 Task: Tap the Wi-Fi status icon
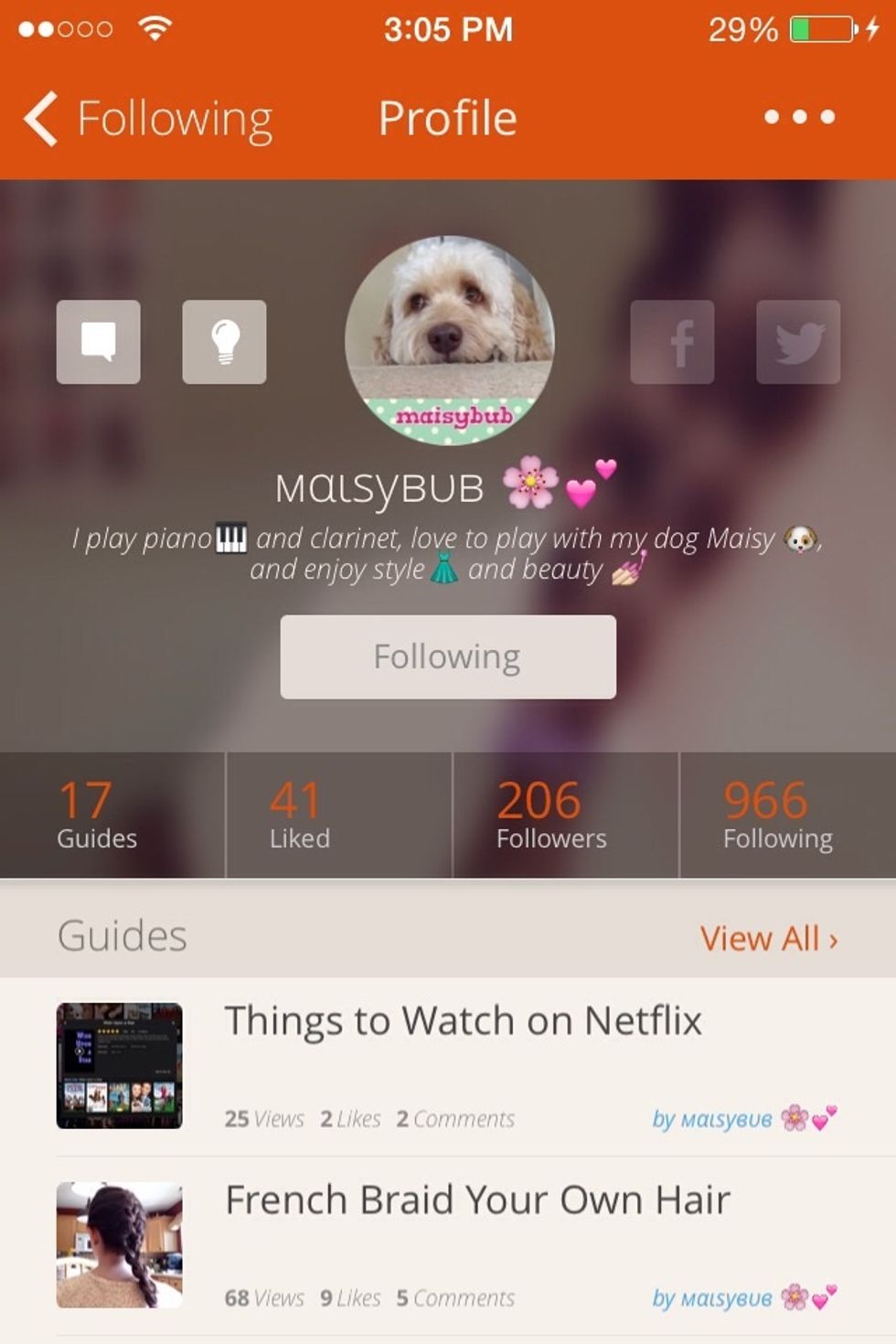(x=154, y=27)
